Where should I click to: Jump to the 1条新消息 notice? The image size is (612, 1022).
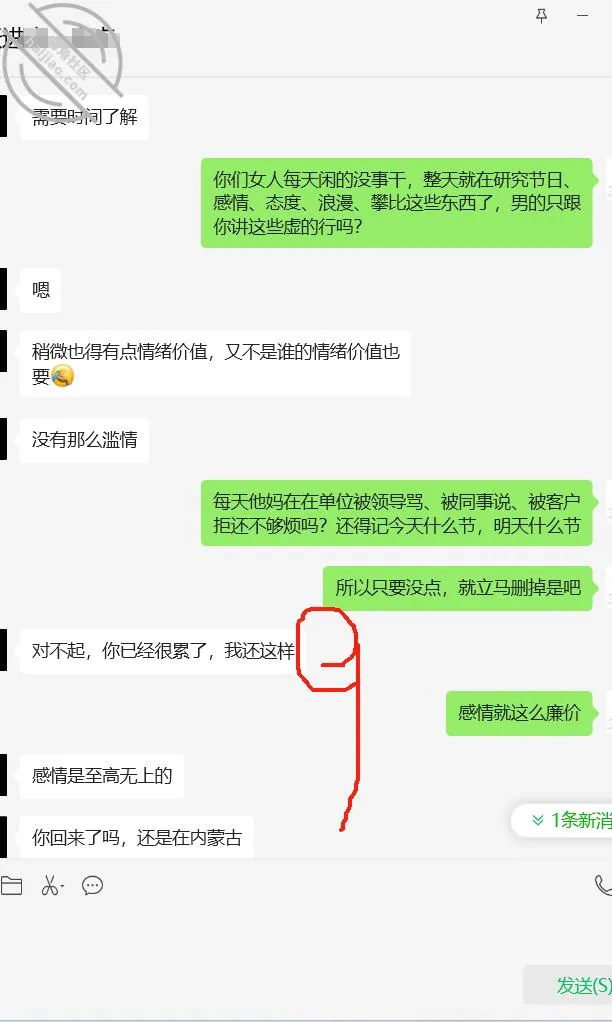coord(562,820)
